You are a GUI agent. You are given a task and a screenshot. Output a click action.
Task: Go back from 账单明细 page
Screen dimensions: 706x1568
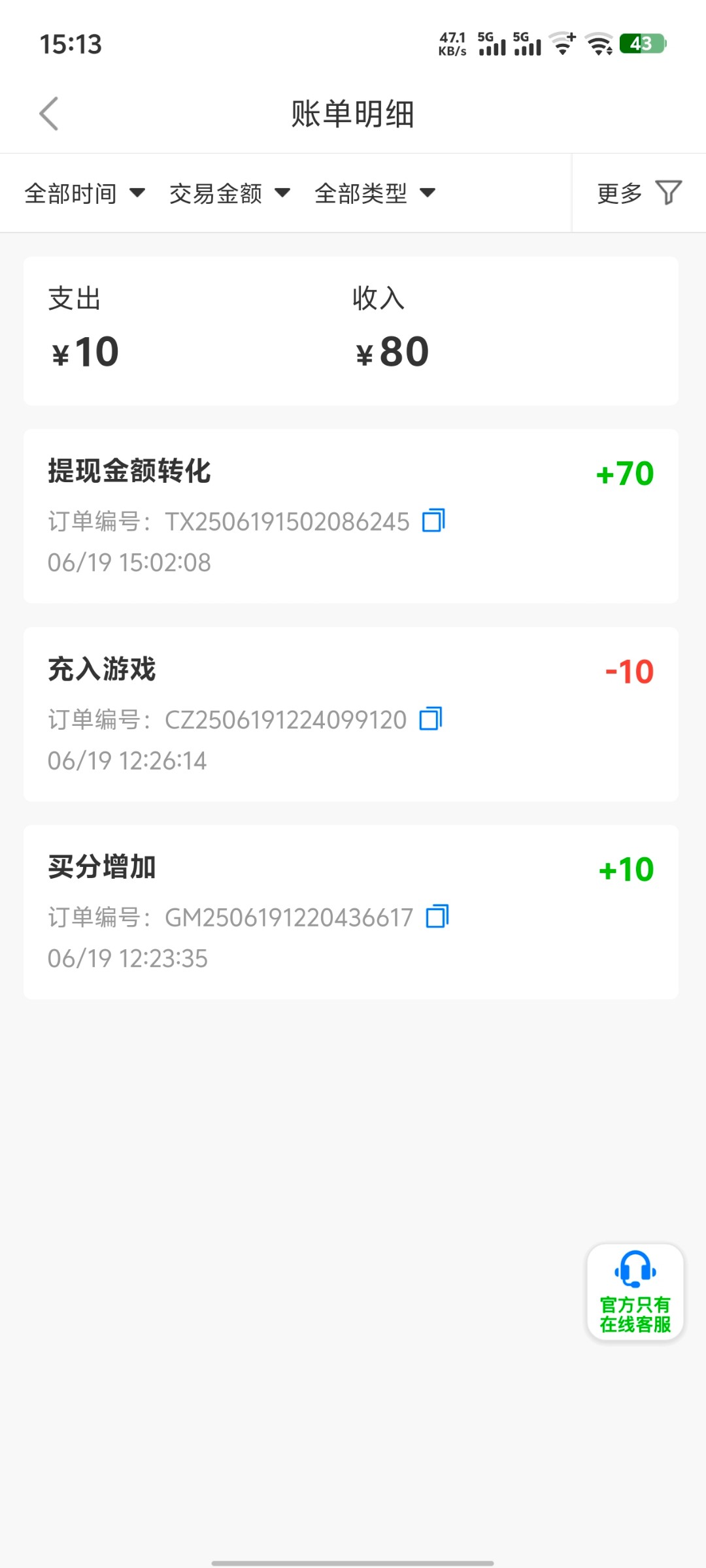(49, 114)
